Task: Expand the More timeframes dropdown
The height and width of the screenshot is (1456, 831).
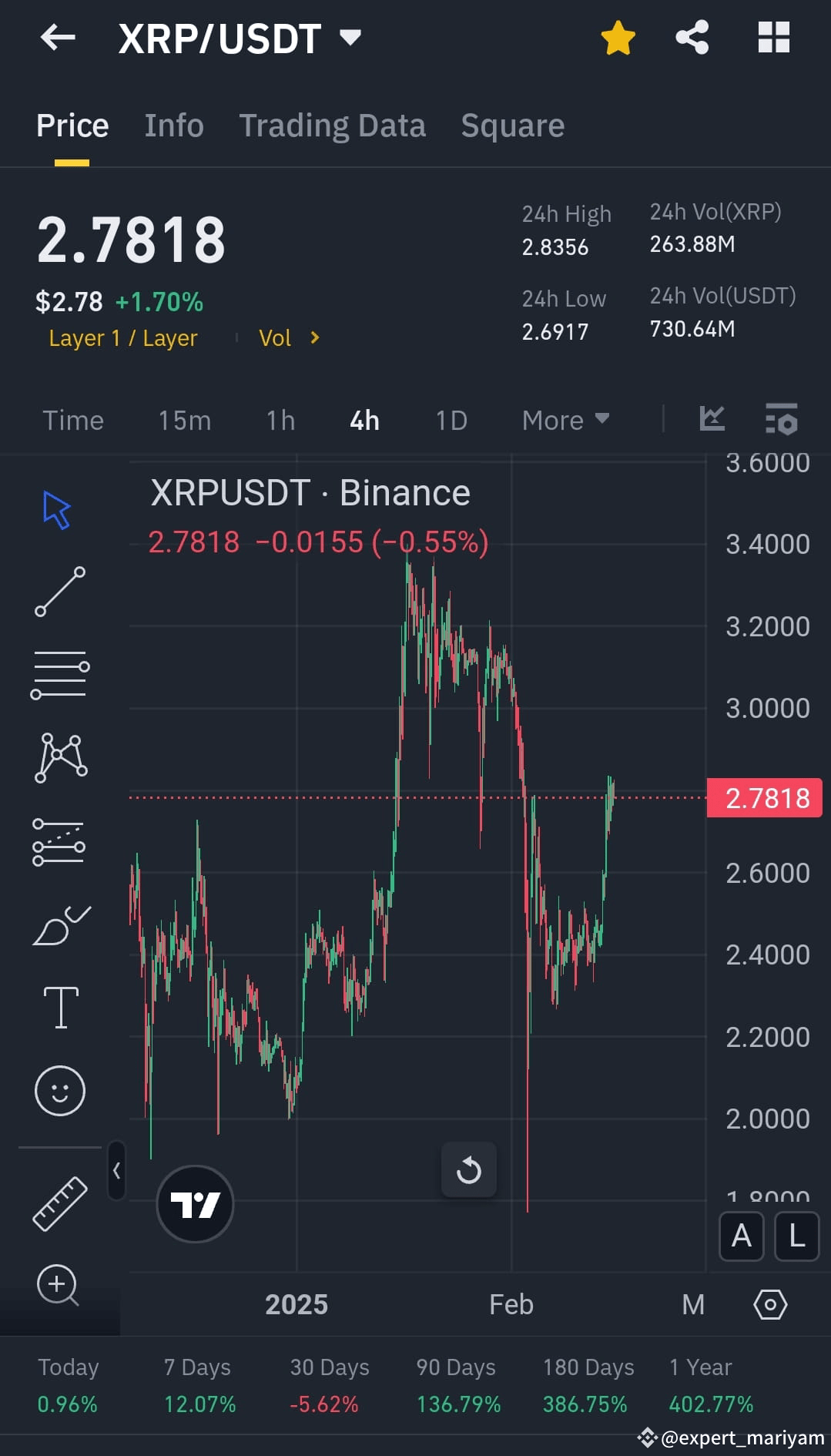Action: click(x=565, y=420)
